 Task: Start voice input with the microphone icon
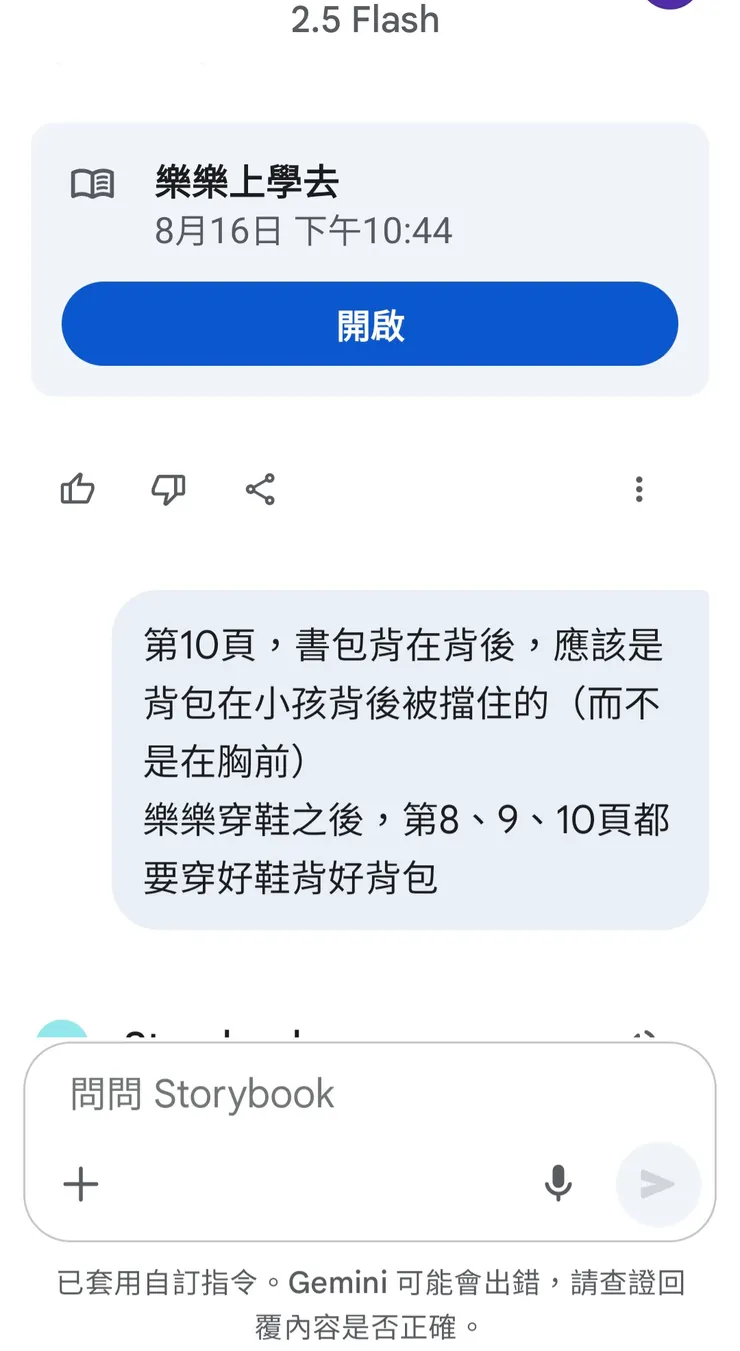pos(558,1184)
